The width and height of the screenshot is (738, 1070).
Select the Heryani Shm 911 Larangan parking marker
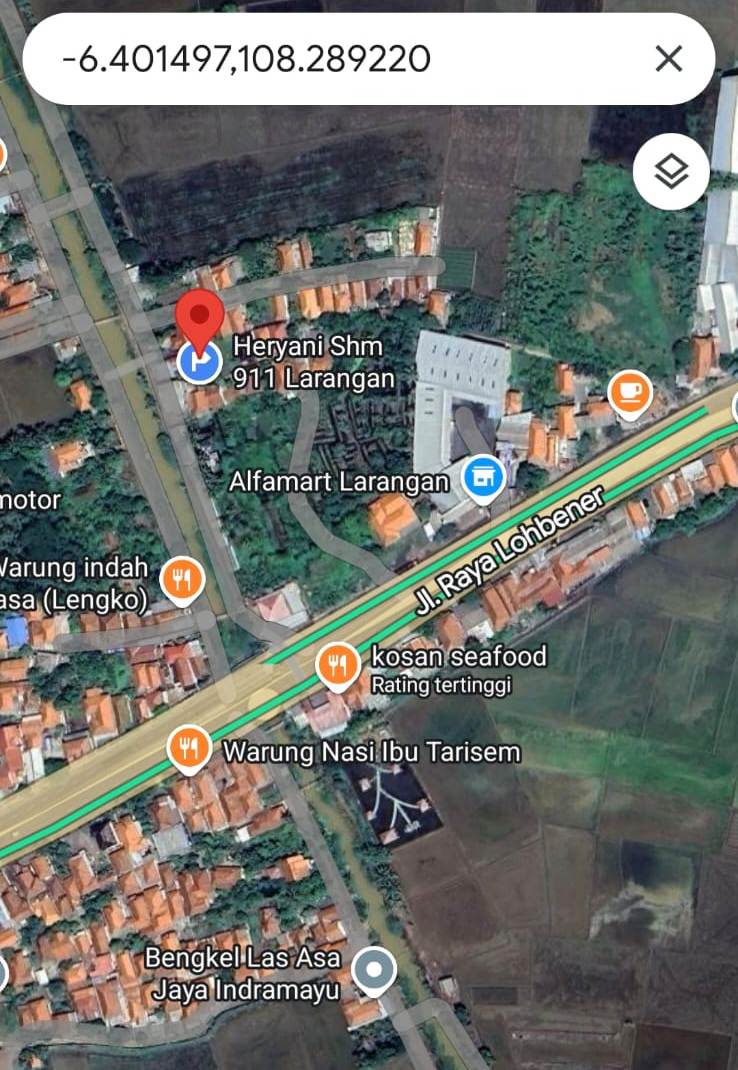click(200, 362)
